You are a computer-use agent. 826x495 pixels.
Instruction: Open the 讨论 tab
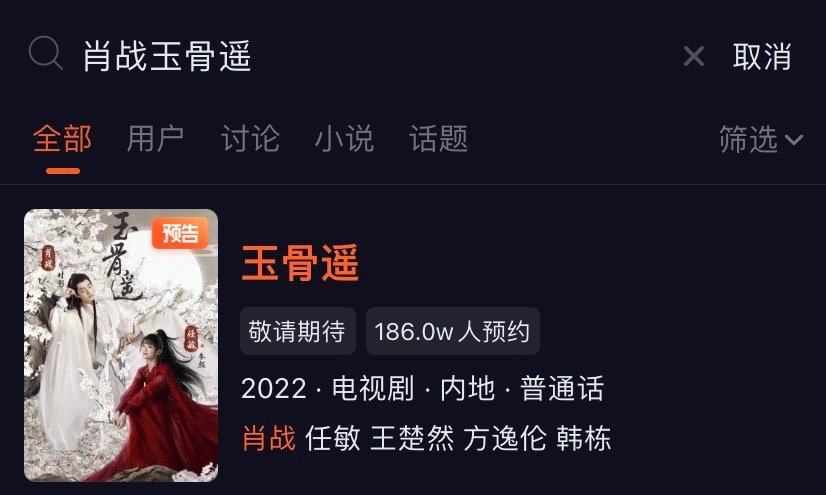(x=250, y=139)
